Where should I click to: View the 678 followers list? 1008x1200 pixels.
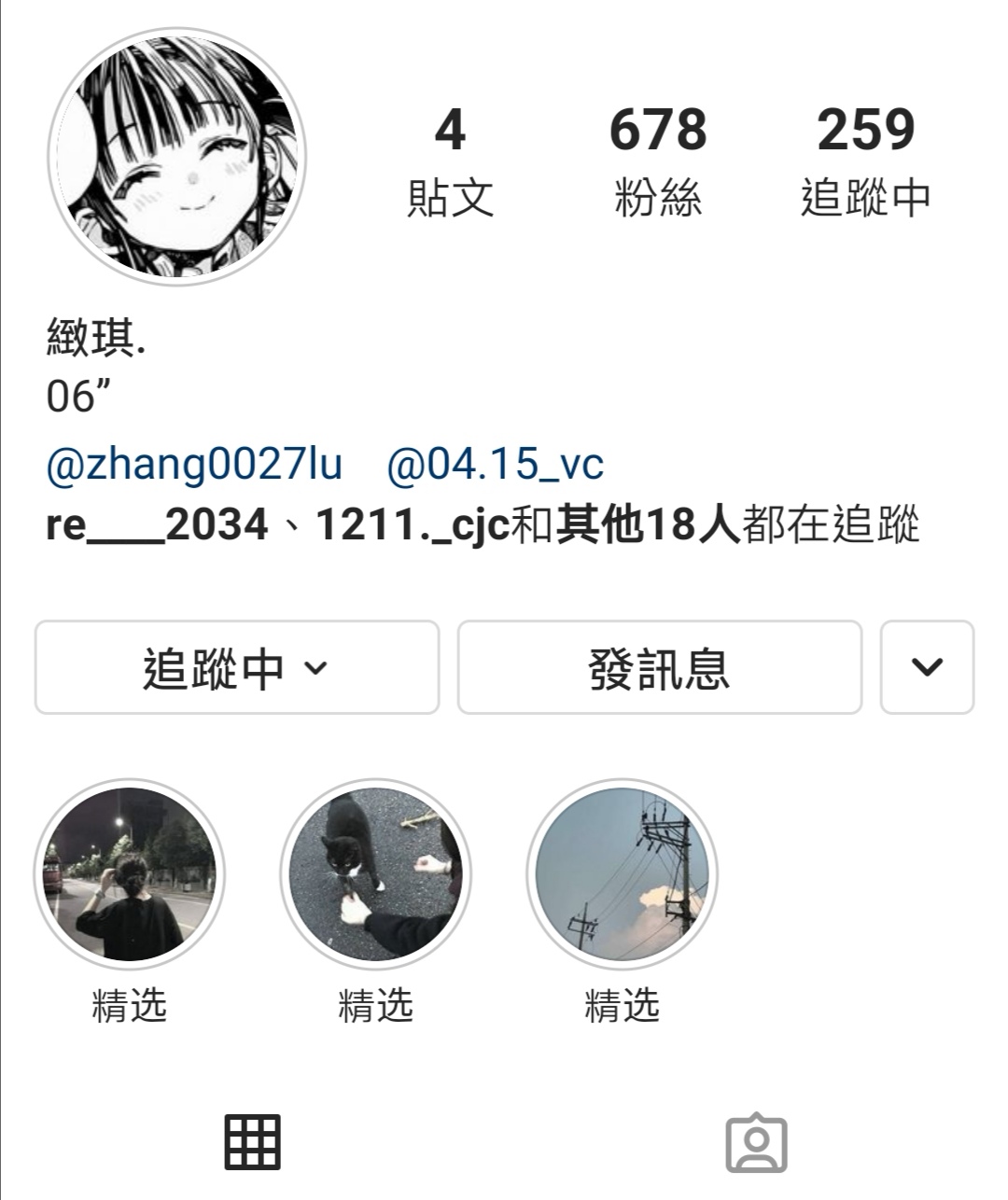[658, 160]
